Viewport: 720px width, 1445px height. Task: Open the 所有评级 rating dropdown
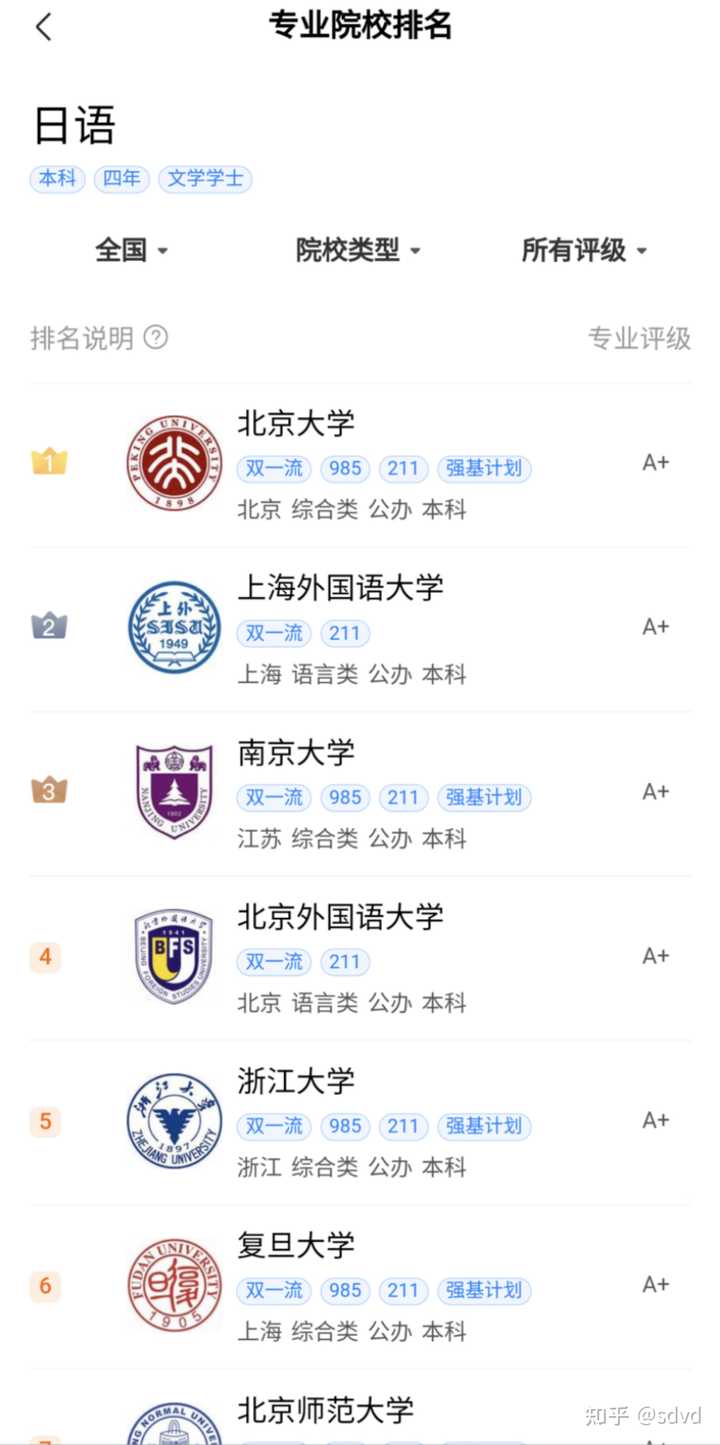(585, 250)
